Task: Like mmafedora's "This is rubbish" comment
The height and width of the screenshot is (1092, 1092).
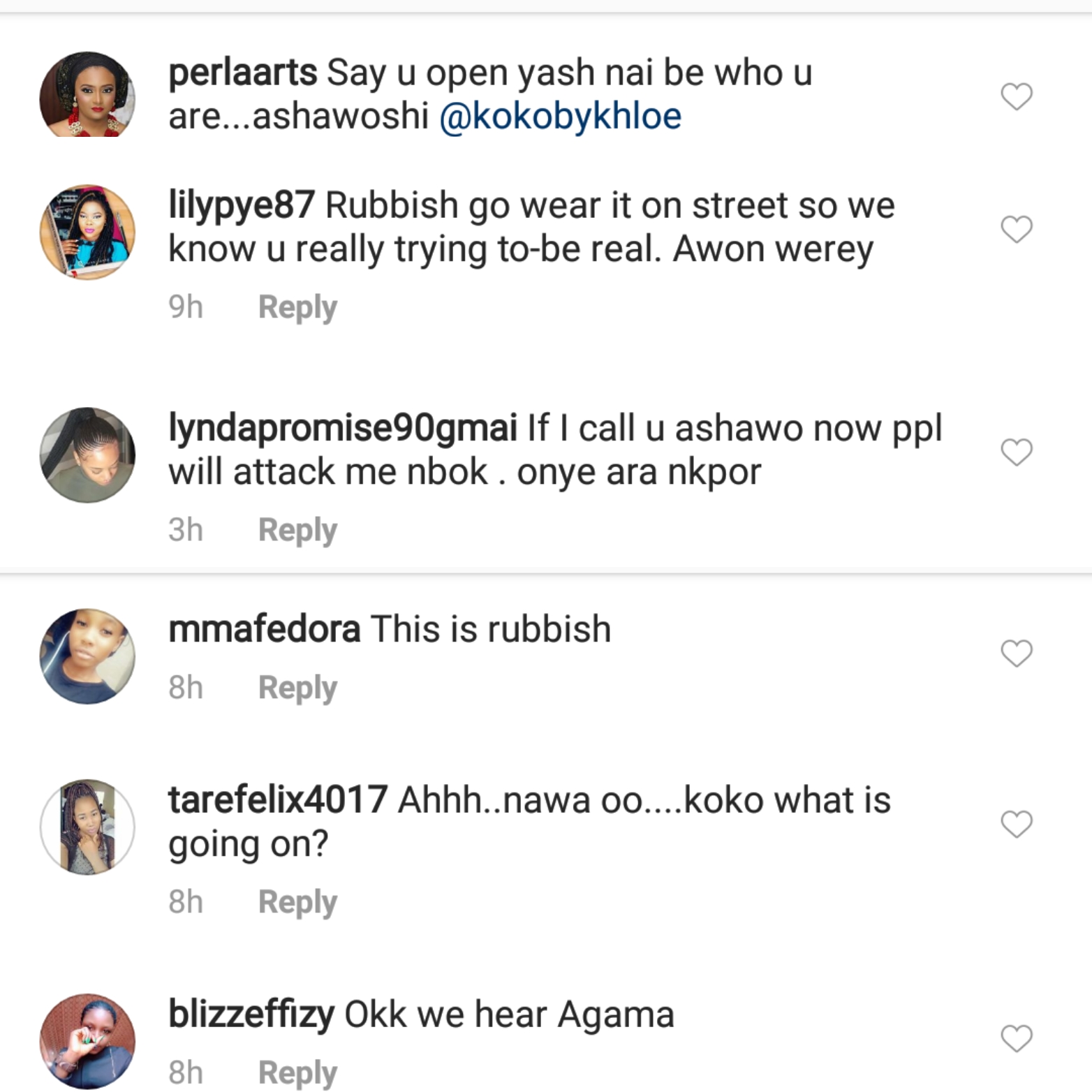Action: click(1016, 653)
